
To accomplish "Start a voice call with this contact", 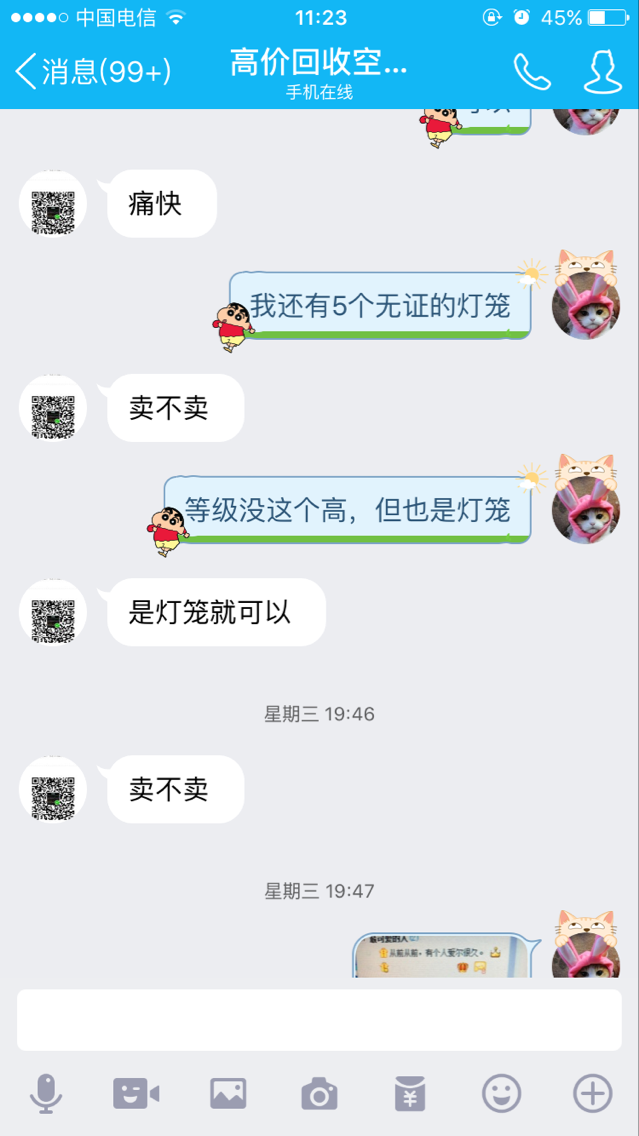I will tap(532, 71).
